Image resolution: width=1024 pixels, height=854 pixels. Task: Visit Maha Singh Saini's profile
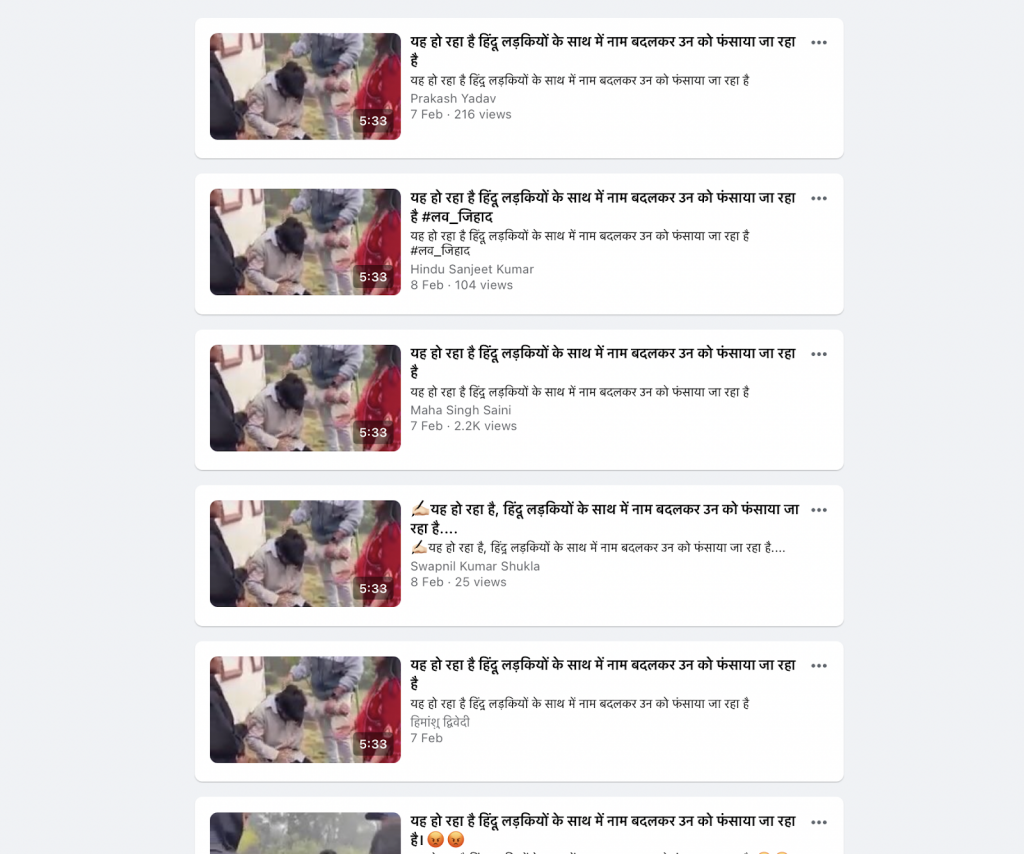coord(460,410)
